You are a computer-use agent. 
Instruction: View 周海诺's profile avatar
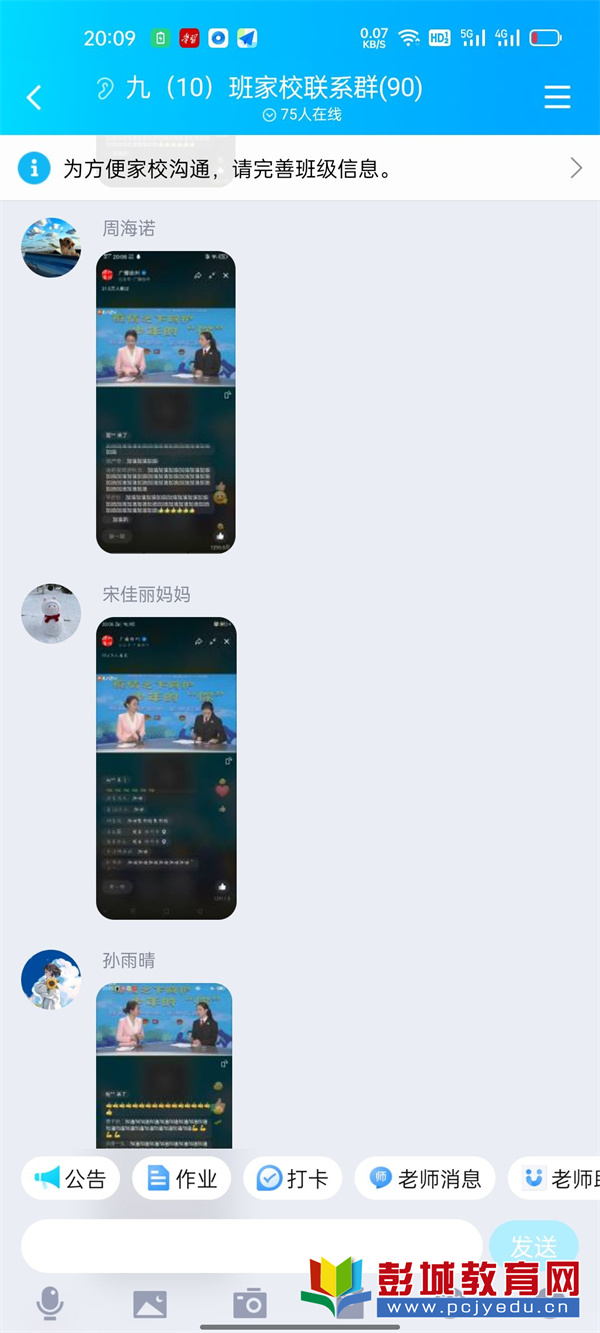(51, 247)
